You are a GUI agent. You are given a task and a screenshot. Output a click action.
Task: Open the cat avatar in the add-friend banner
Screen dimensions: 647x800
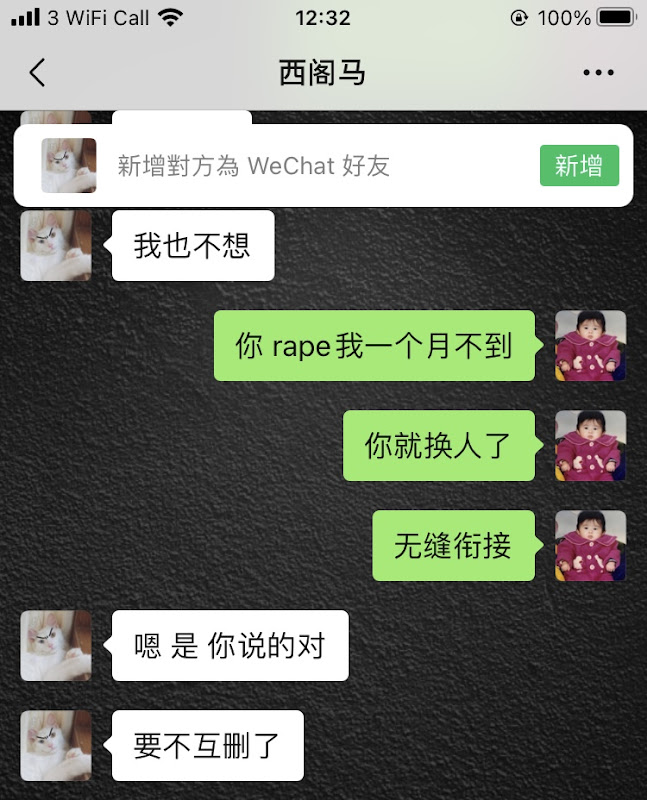click(x=69, y=166)
